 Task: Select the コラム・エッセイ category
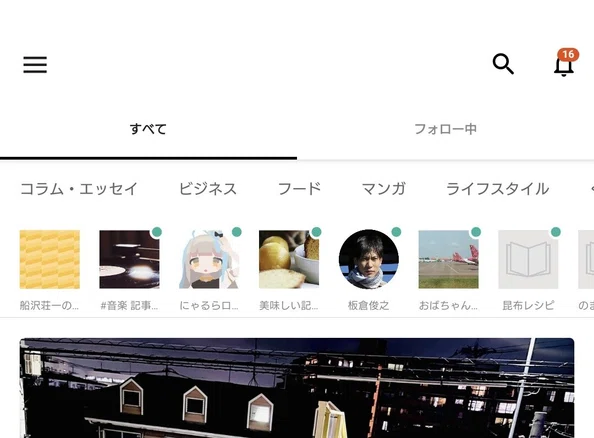pyautogui.click(x=78, y=189)
